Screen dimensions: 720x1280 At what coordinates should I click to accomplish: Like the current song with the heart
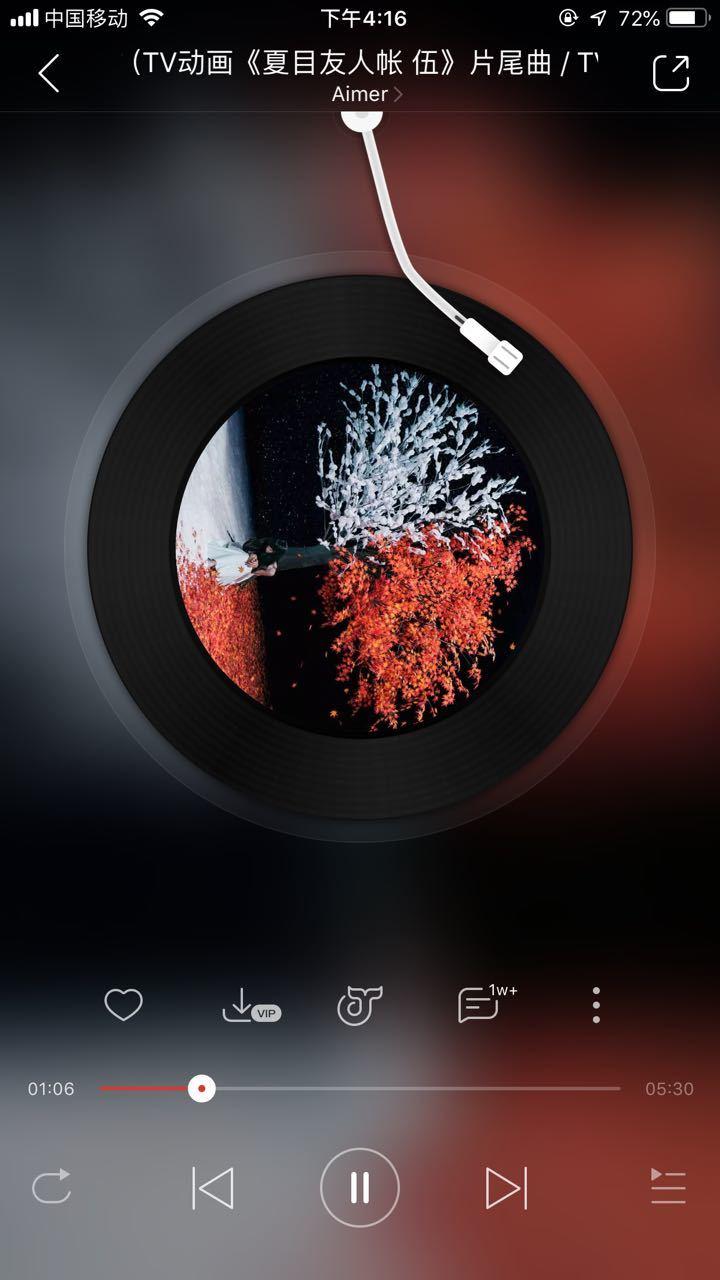point(124,1004)
